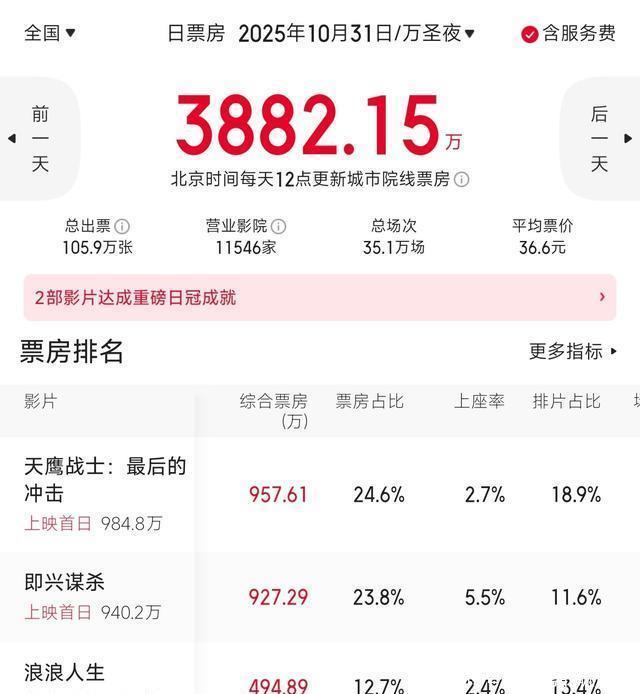
Task: Show info about 城市院线票房 update time
Action: (x=462, y=180)
